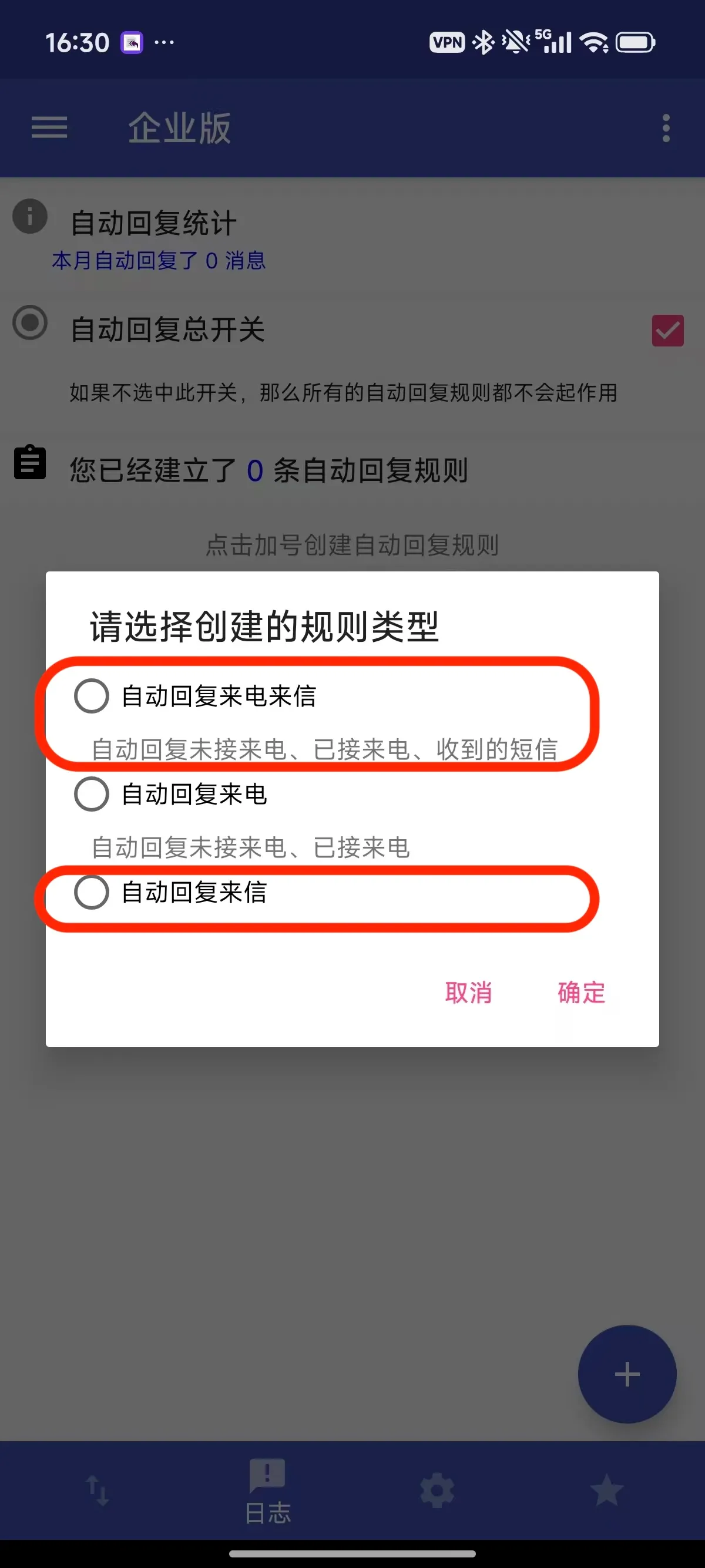Screen dimensions: 705x1568
Task: Confirm the selection with 确定
Action: 581,993
